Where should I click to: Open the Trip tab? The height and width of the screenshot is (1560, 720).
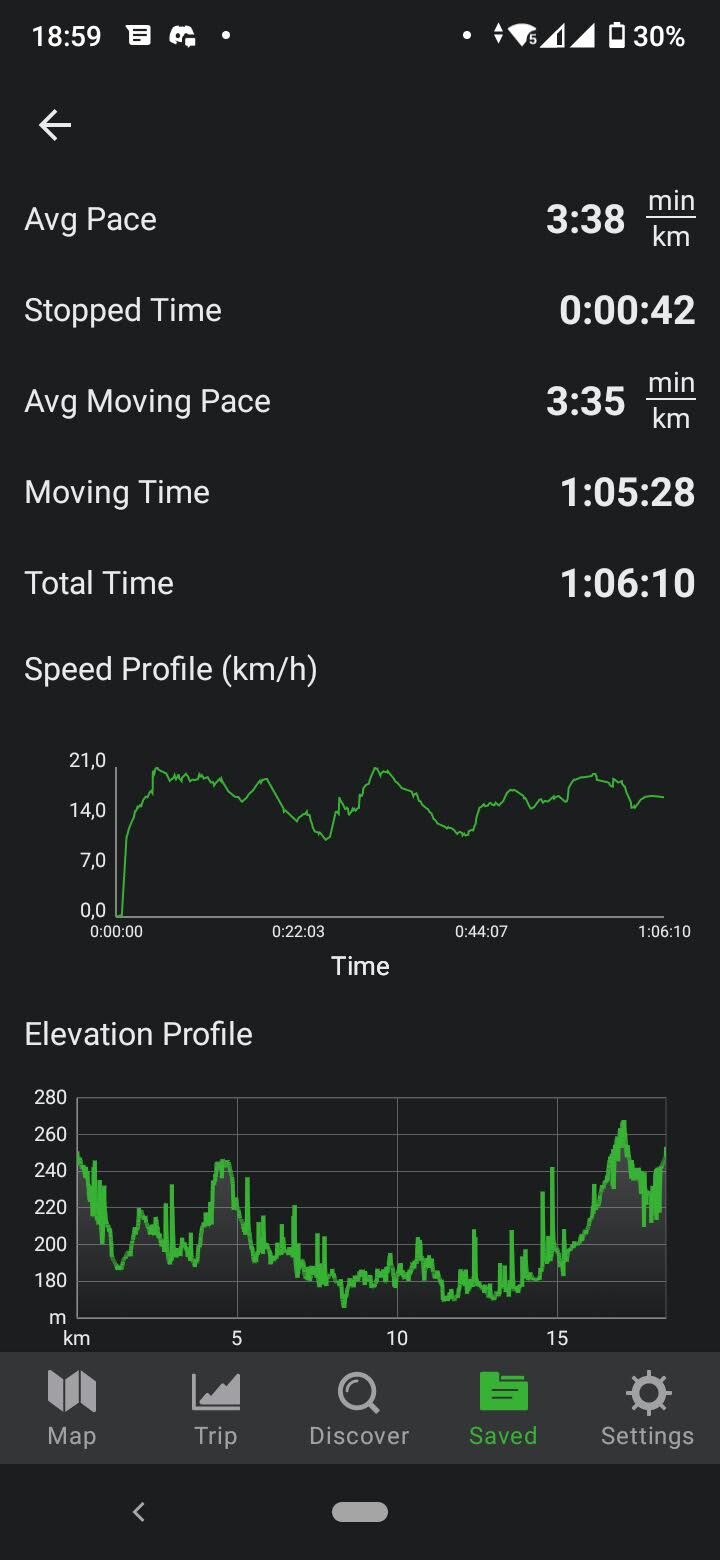pos(216,1408)
